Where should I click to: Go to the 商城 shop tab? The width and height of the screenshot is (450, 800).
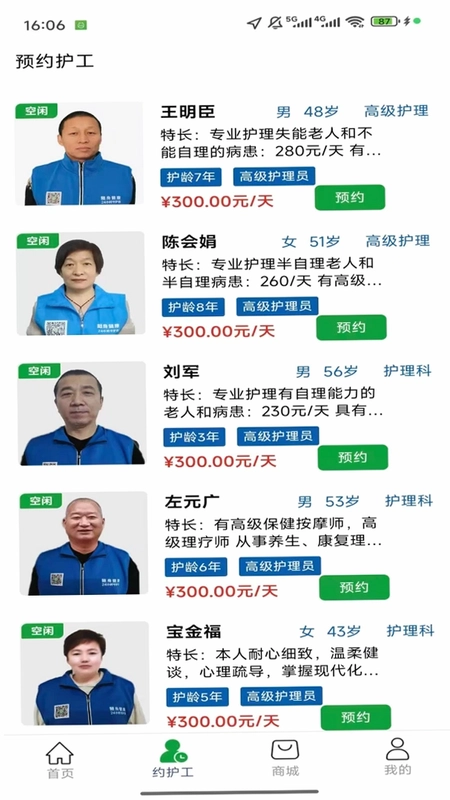tap(285, 758)
